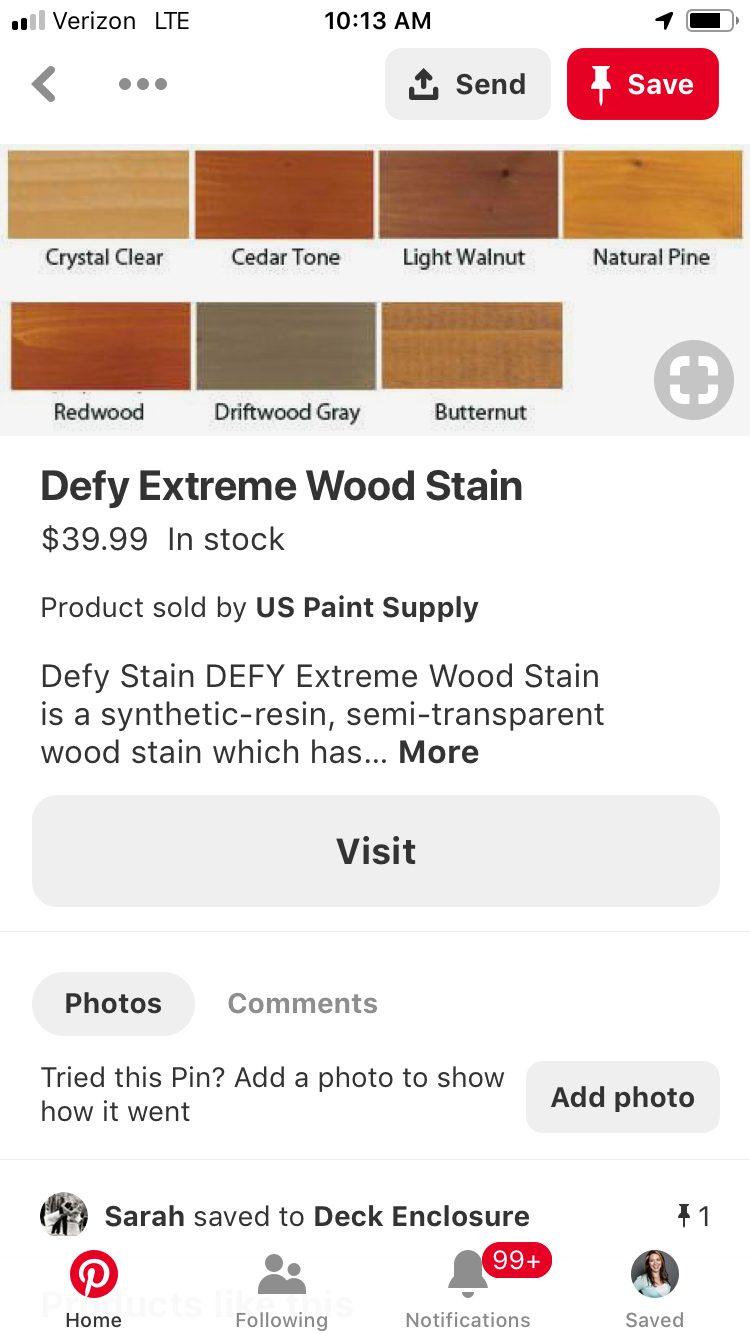Visit the product website
Viewport: 750px width, 1334px height.
tap(375, 851)
